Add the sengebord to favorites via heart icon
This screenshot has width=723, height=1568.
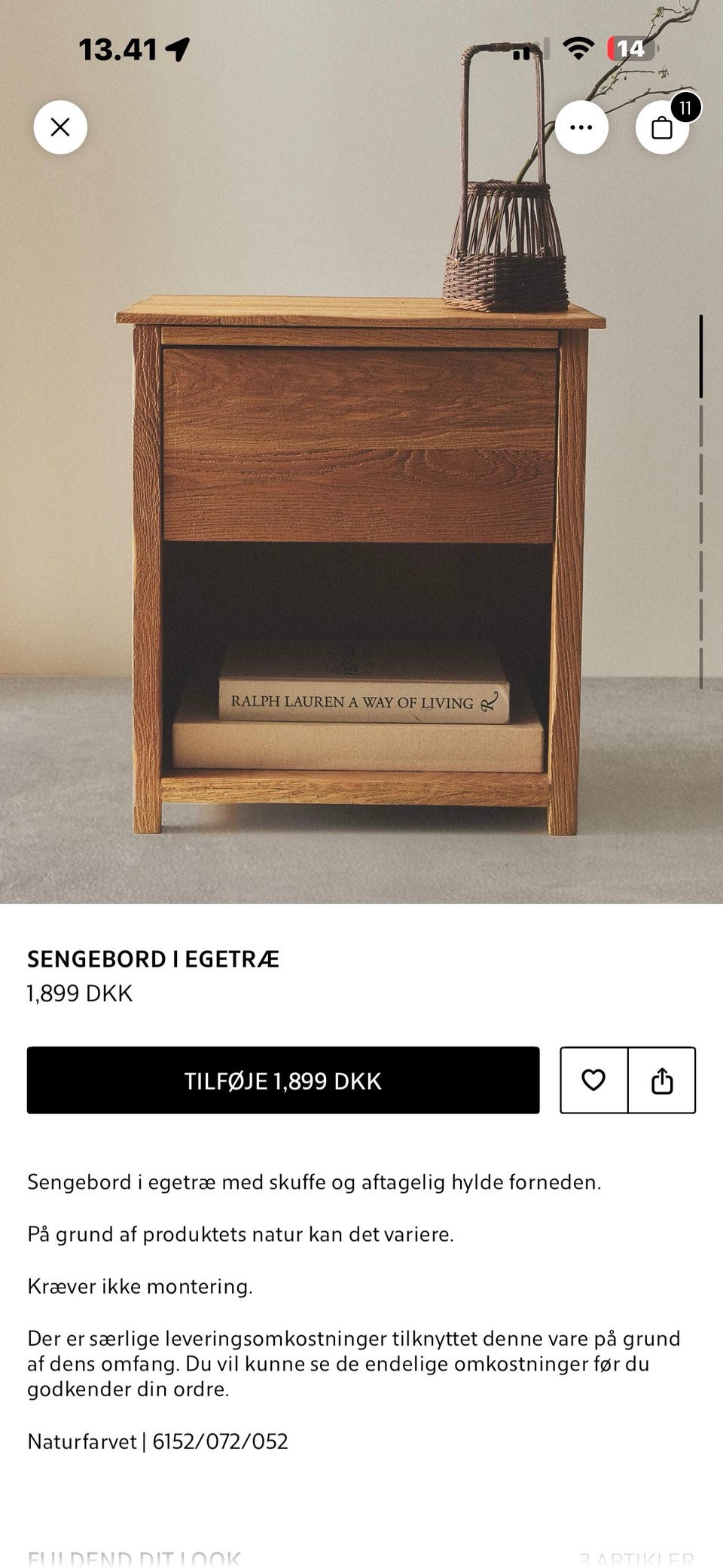pos(594,1080)
